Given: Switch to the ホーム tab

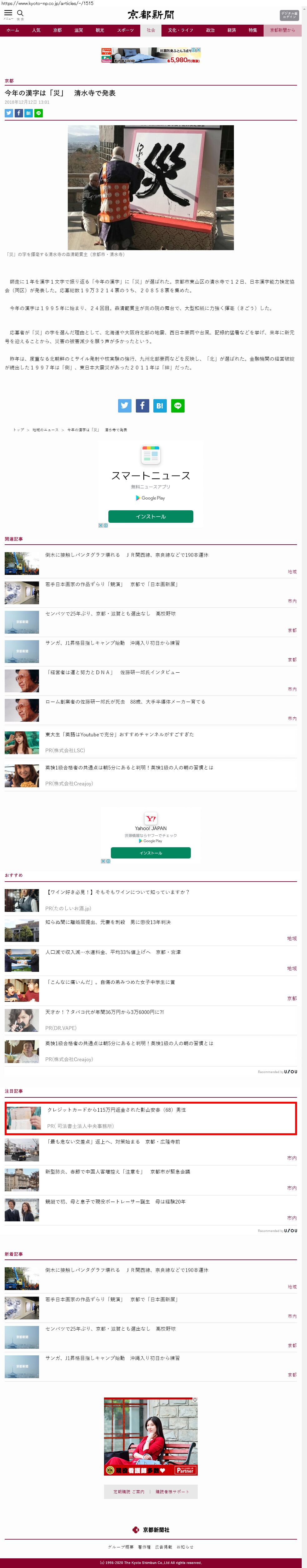Looking at the screenshot, I should click(x=13, y=30).
